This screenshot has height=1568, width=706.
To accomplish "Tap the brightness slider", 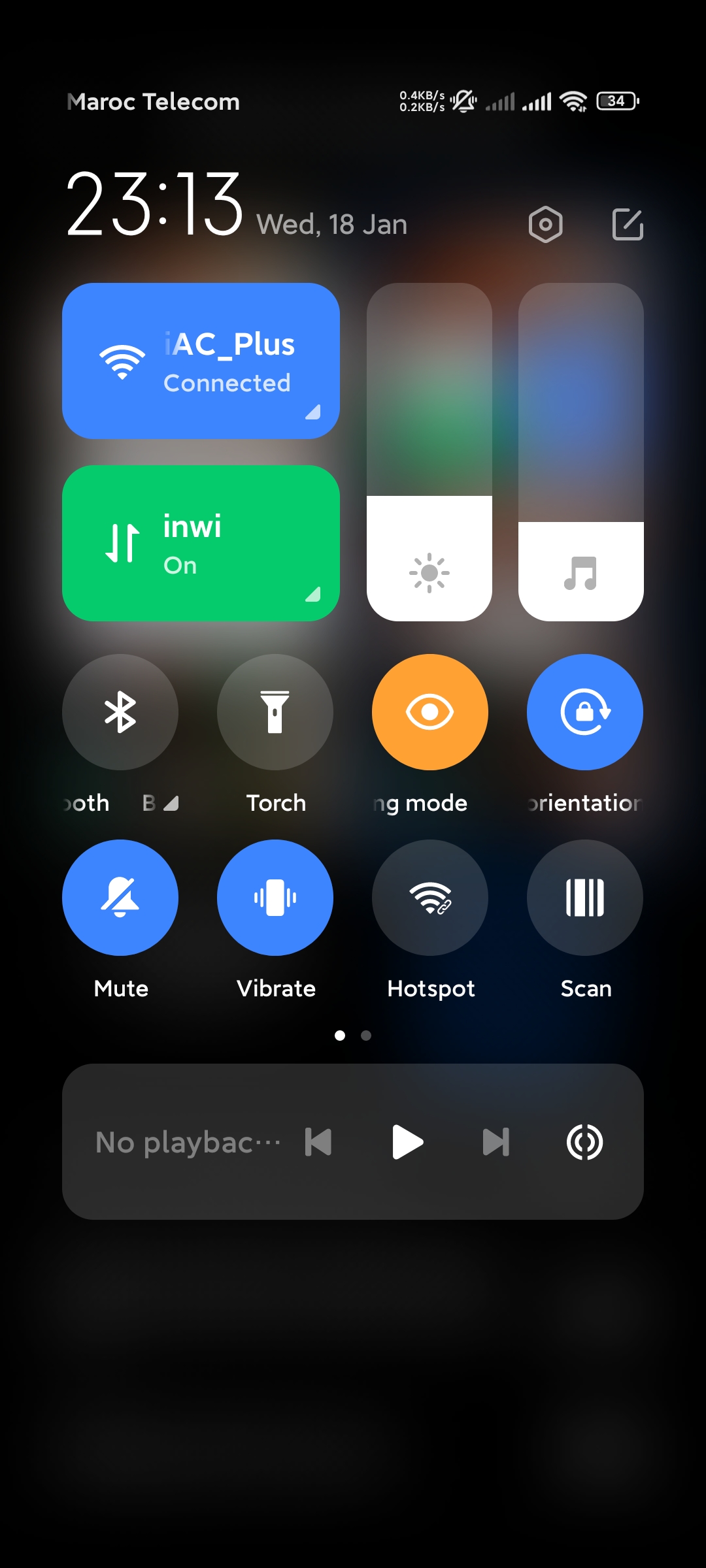I will 429,452.
